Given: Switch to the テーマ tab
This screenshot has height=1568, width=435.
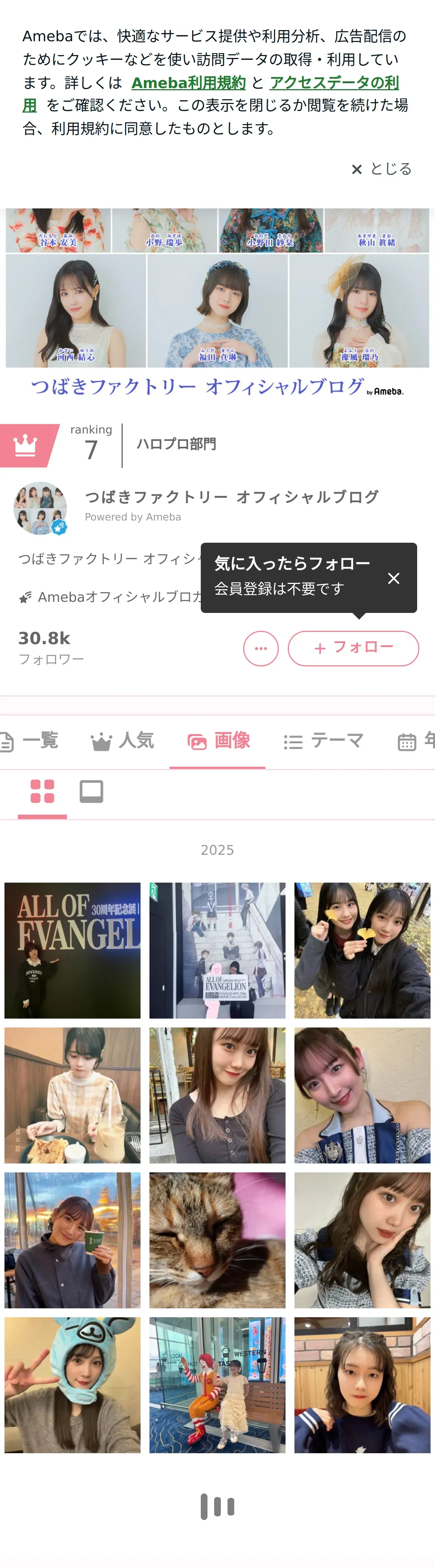Looking at the screenshot, I should pyautogui.click(x=323, y=741).
